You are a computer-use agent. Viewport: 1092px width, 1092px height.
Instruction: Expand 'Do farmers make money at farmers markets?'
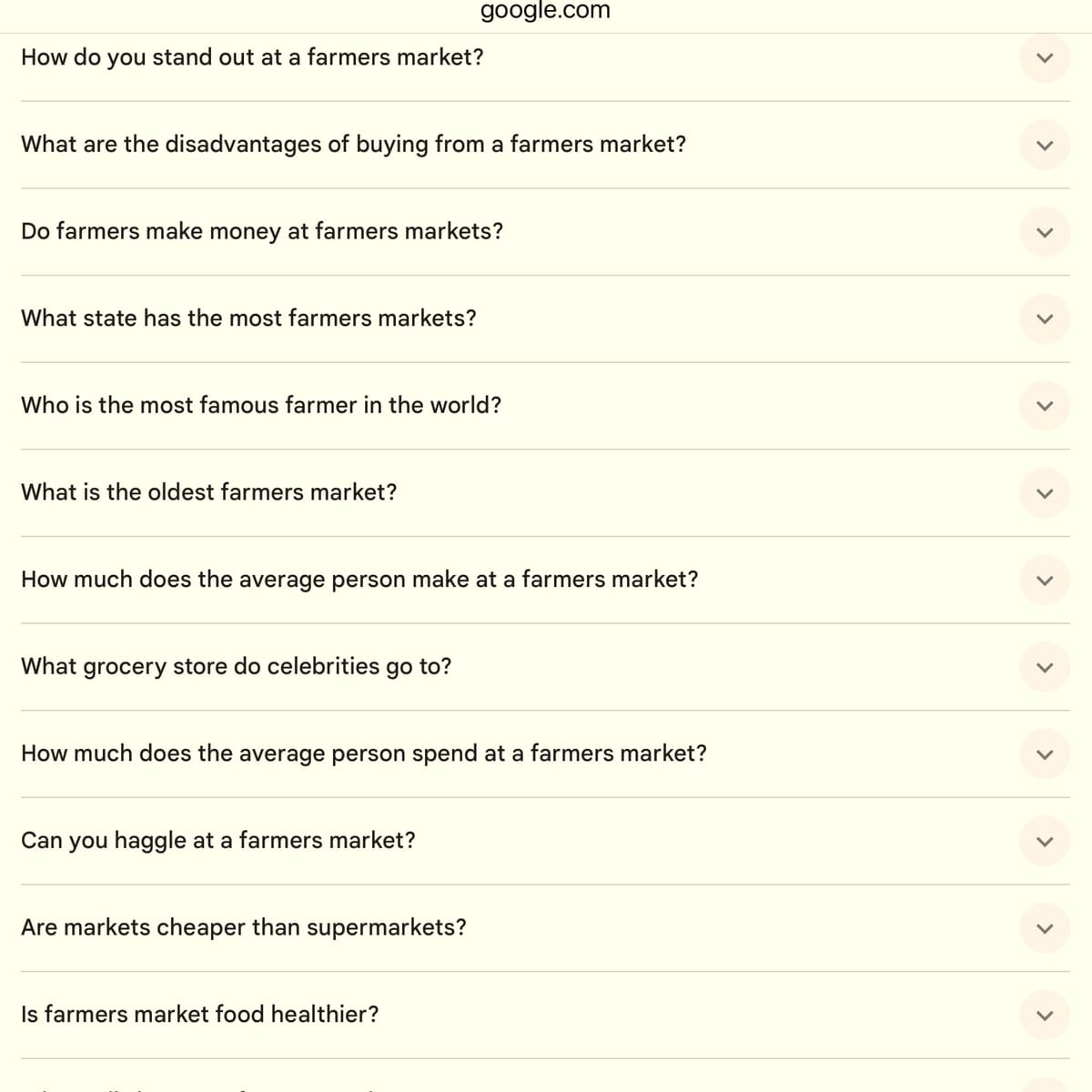pyautogui.click(x=1045, y=232)
